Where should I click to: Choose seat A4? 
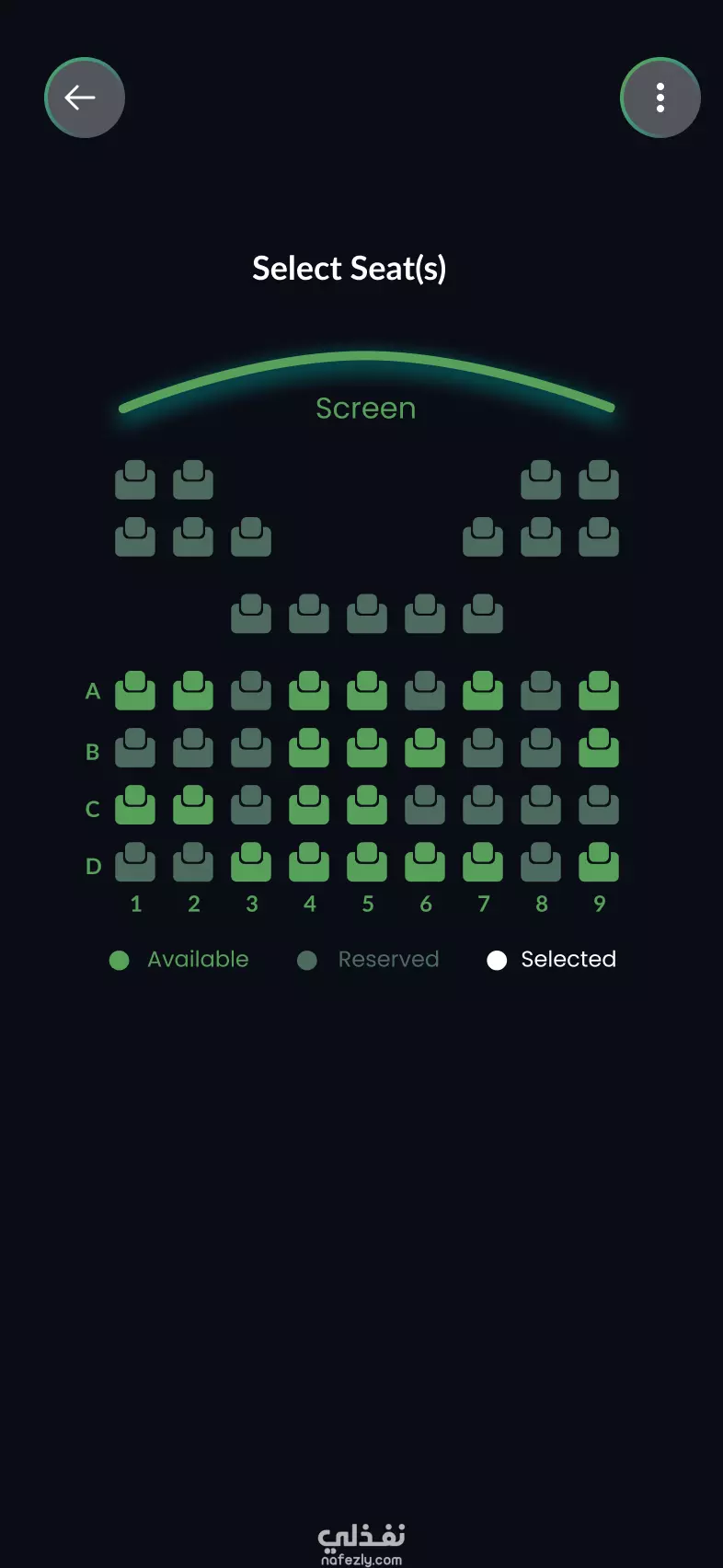309,691
